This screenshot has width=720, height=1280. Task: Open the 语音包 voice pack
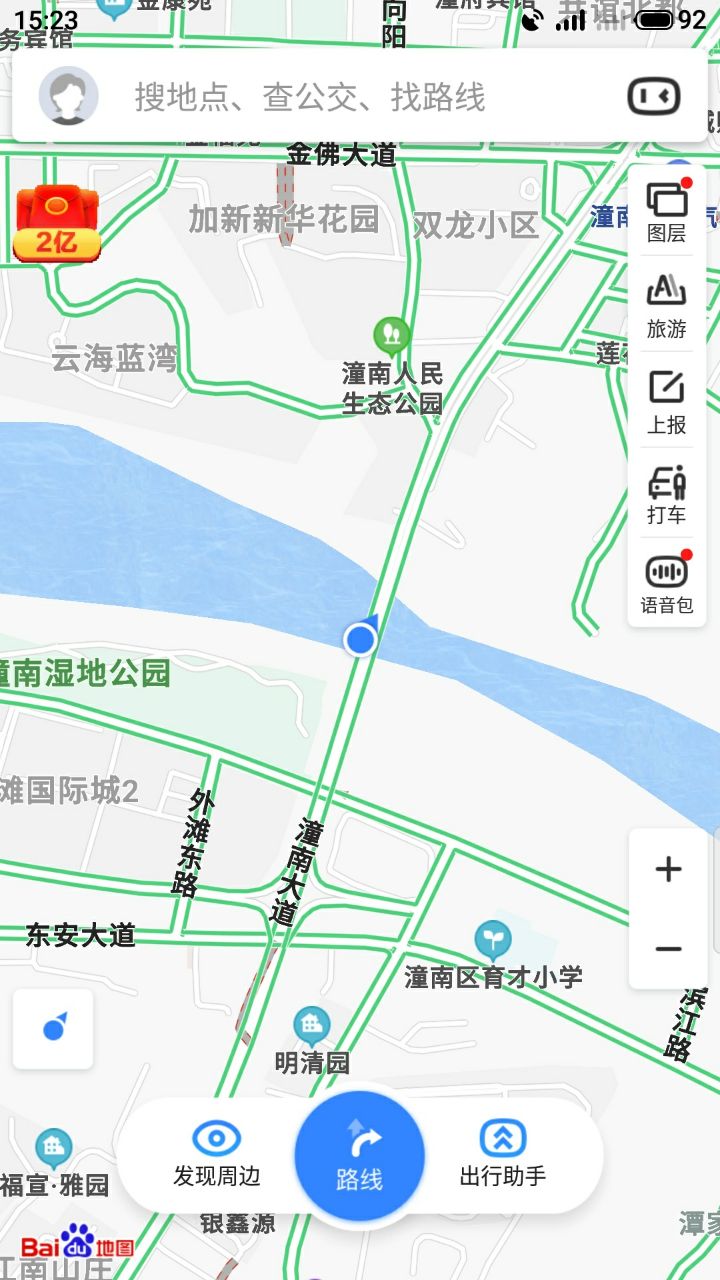coord(667,583)
